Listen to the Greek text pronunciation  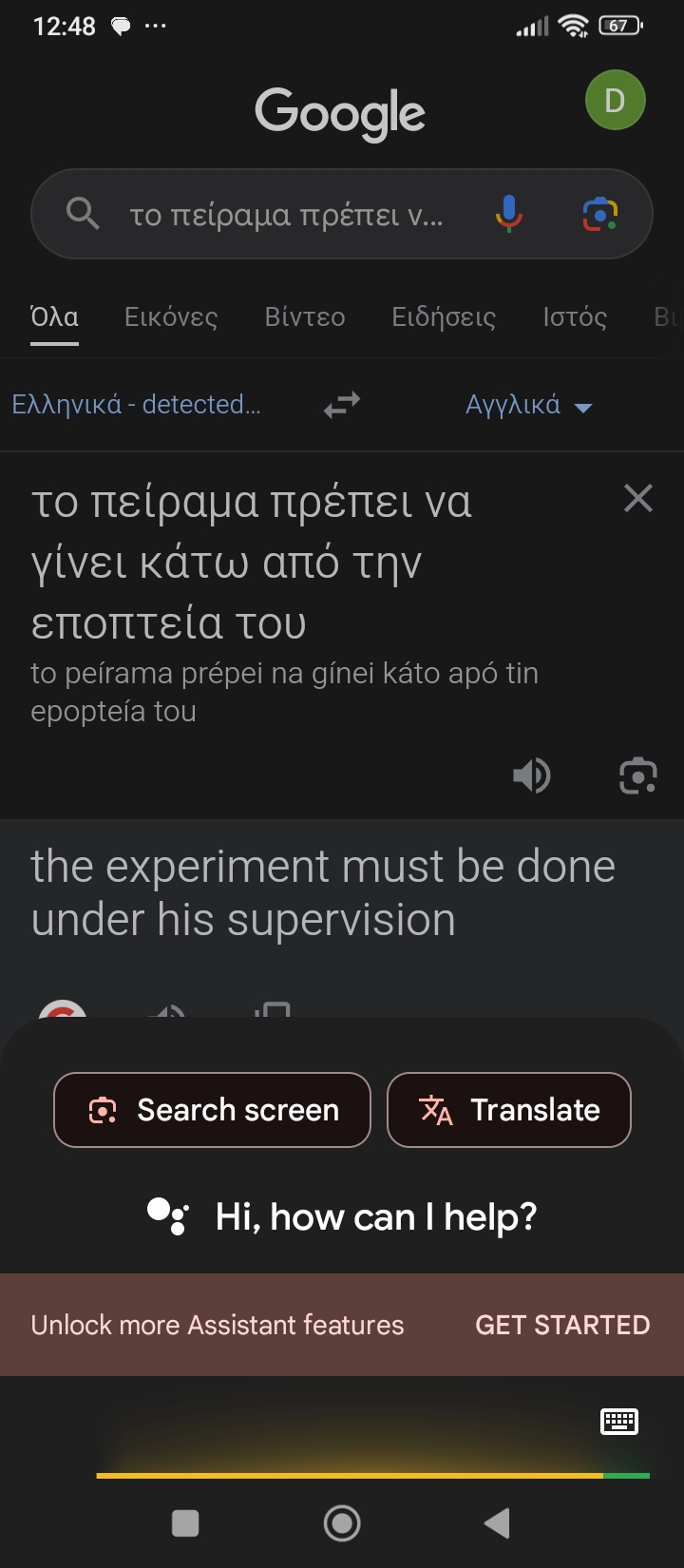click(x=531, y=775)
